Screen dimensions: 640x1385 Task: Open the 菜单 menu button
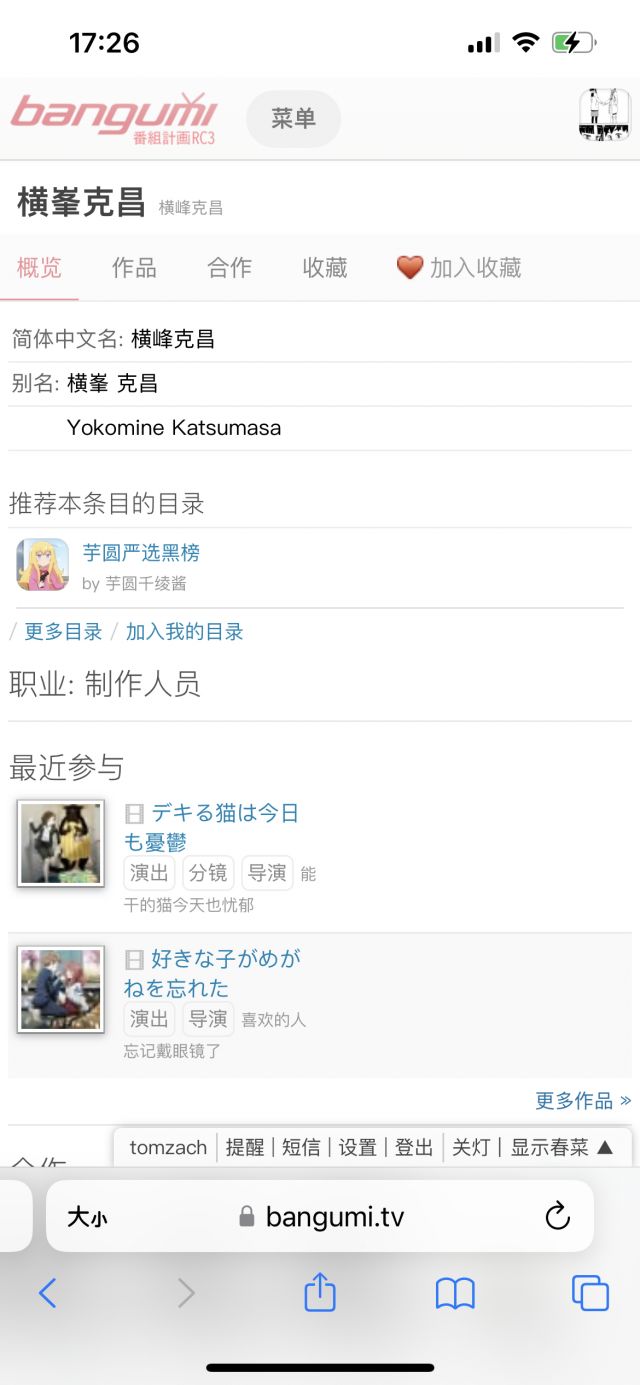293,119
